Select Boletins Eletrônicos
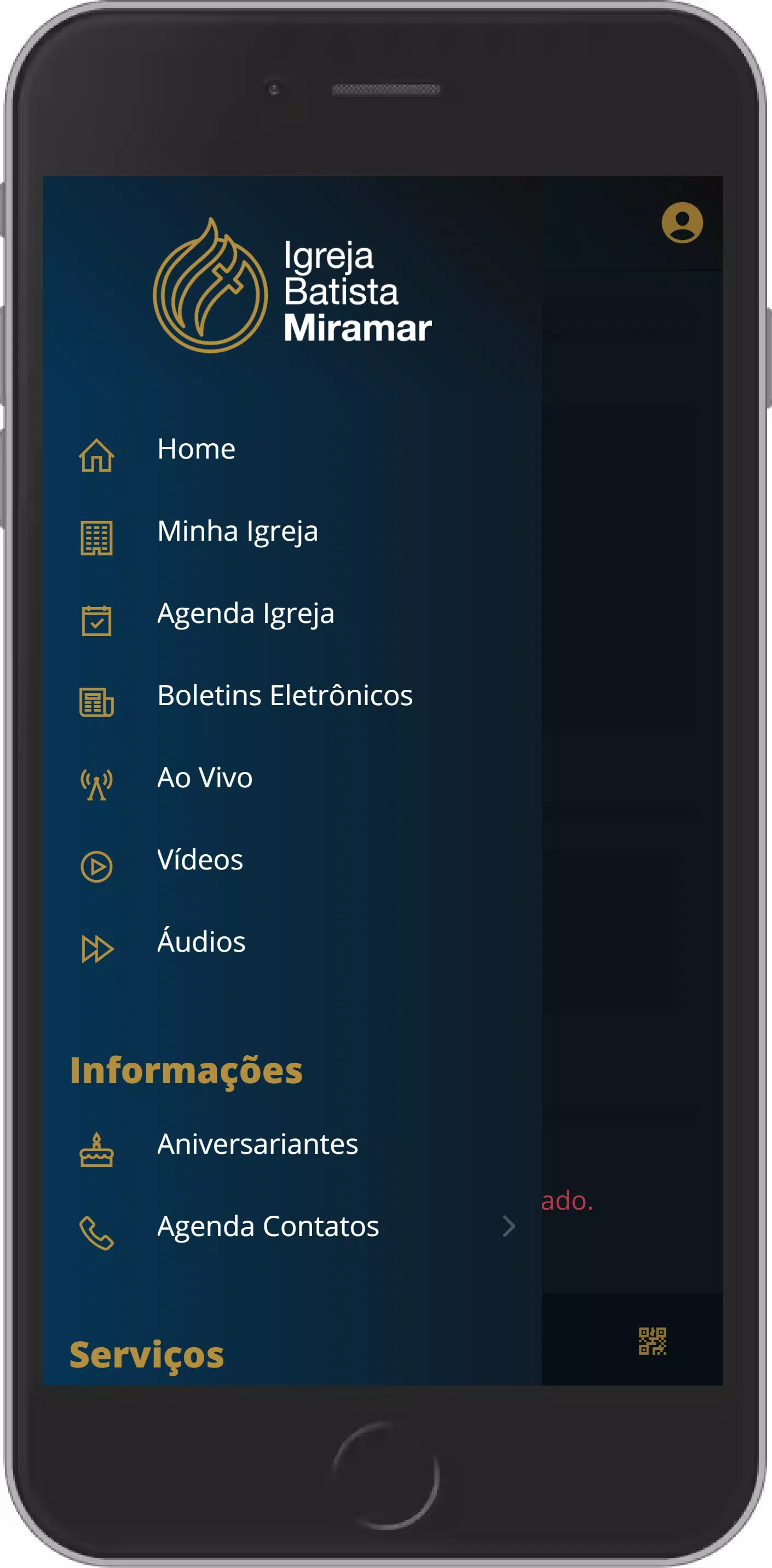Viewport: 772px width, 1568px height. point(284,696)
